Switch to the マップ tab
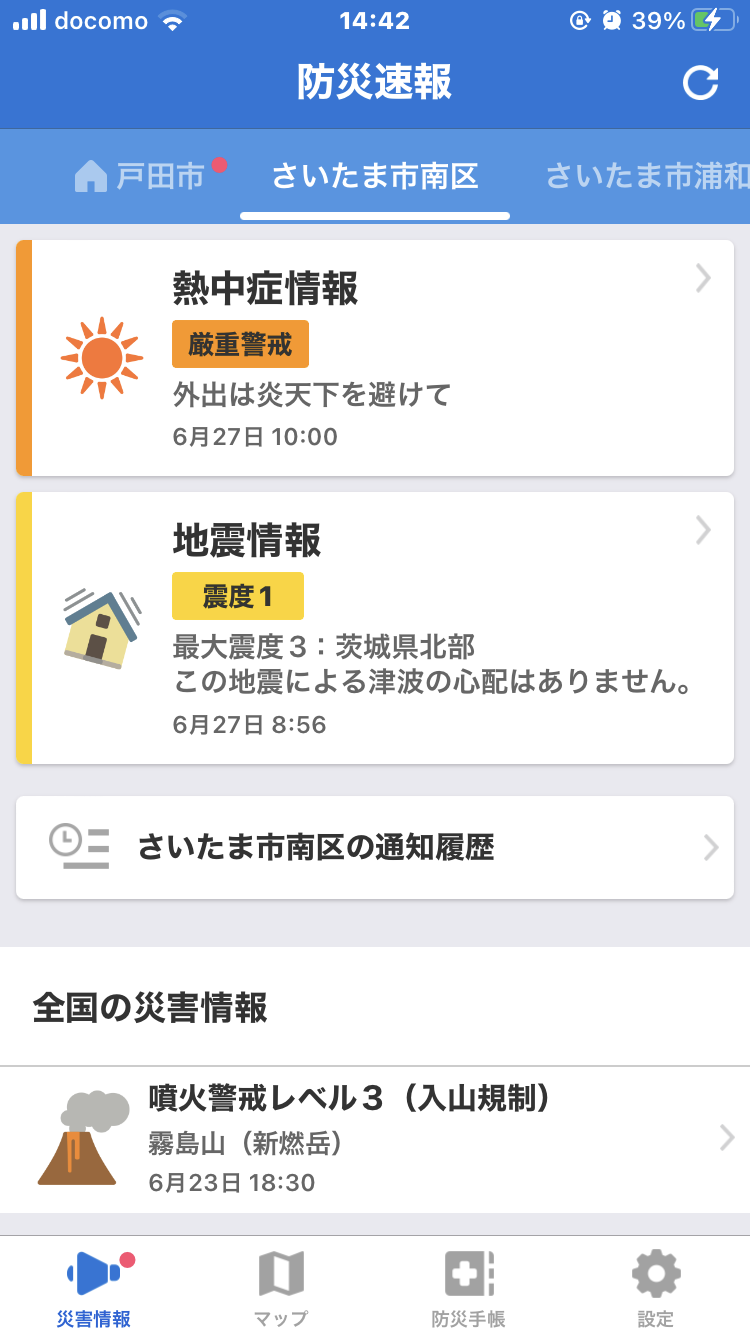Screen dimensions: 750x1334 pos(281,1287)
